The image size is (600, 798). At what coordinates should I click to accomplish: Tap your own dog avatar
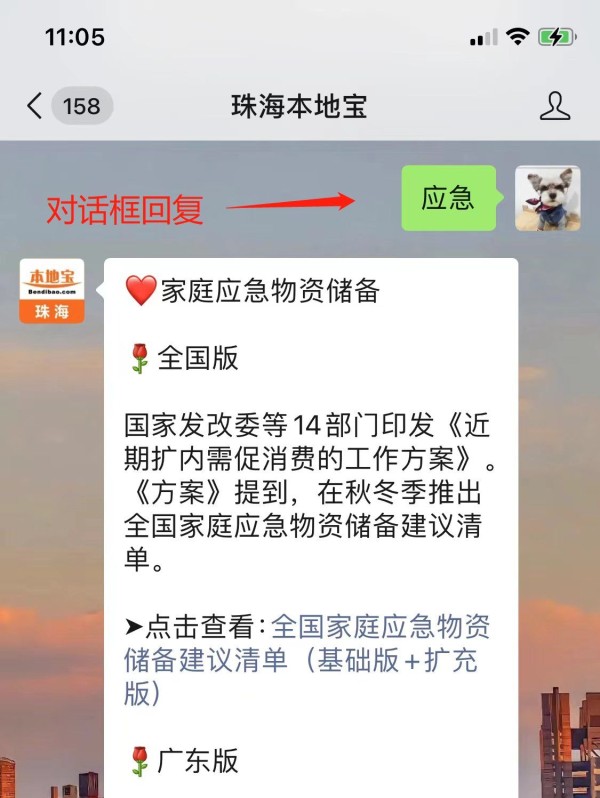click(547, 198)
